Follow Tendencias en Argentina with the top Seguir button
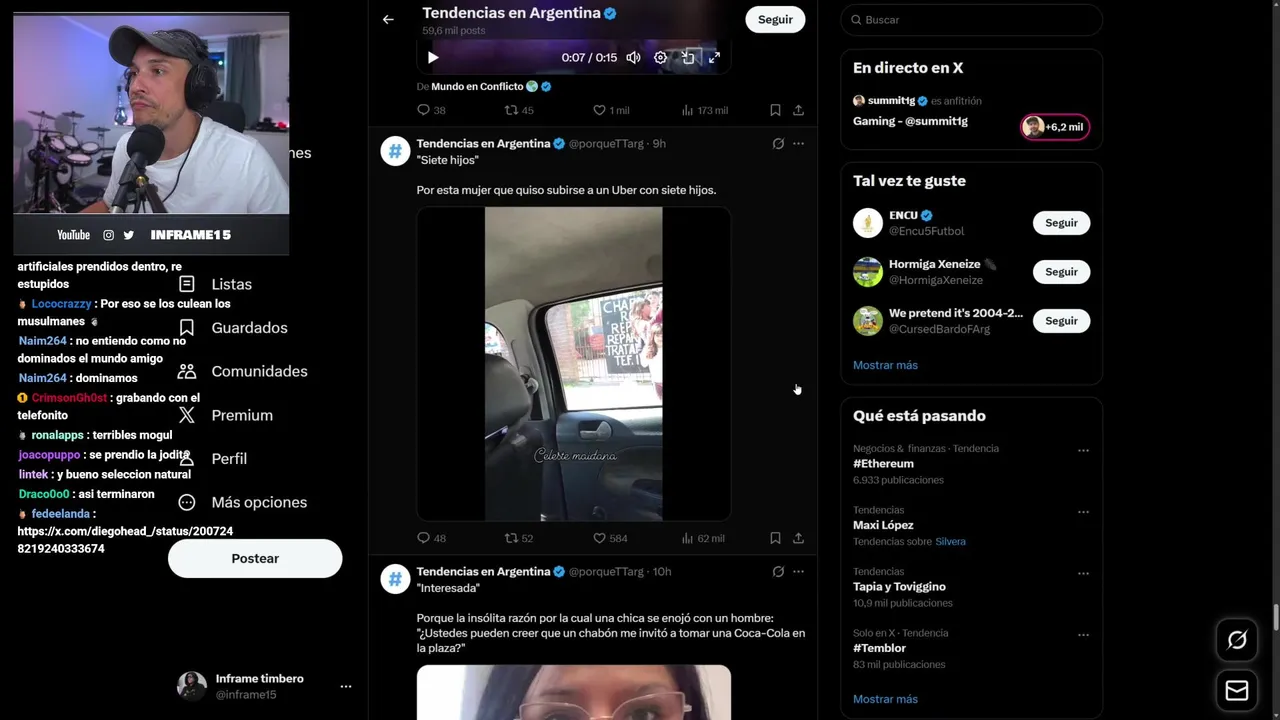The height and width of the screenshot is (720, 1280). (775, 19)
